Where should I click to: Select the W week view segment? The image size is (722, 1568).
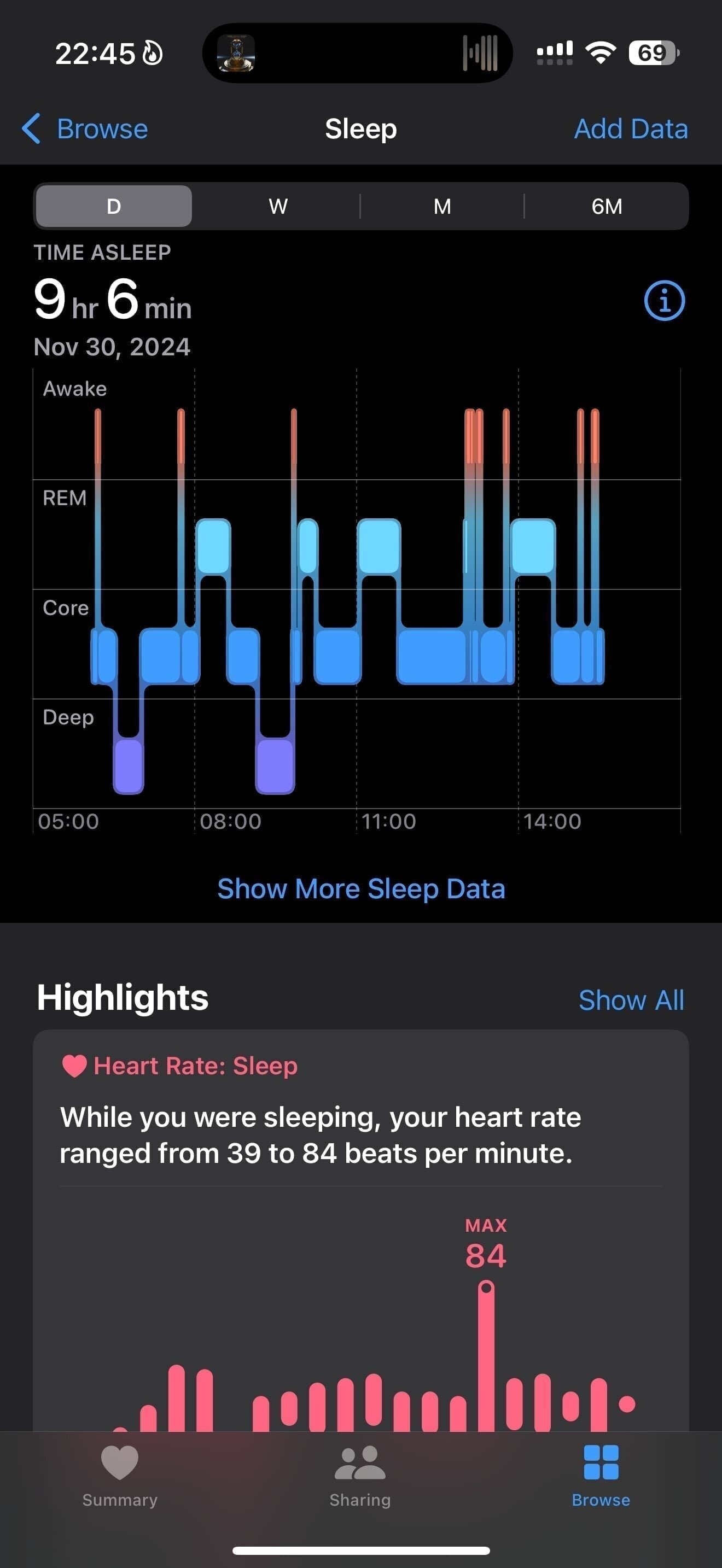click(278, 206)
